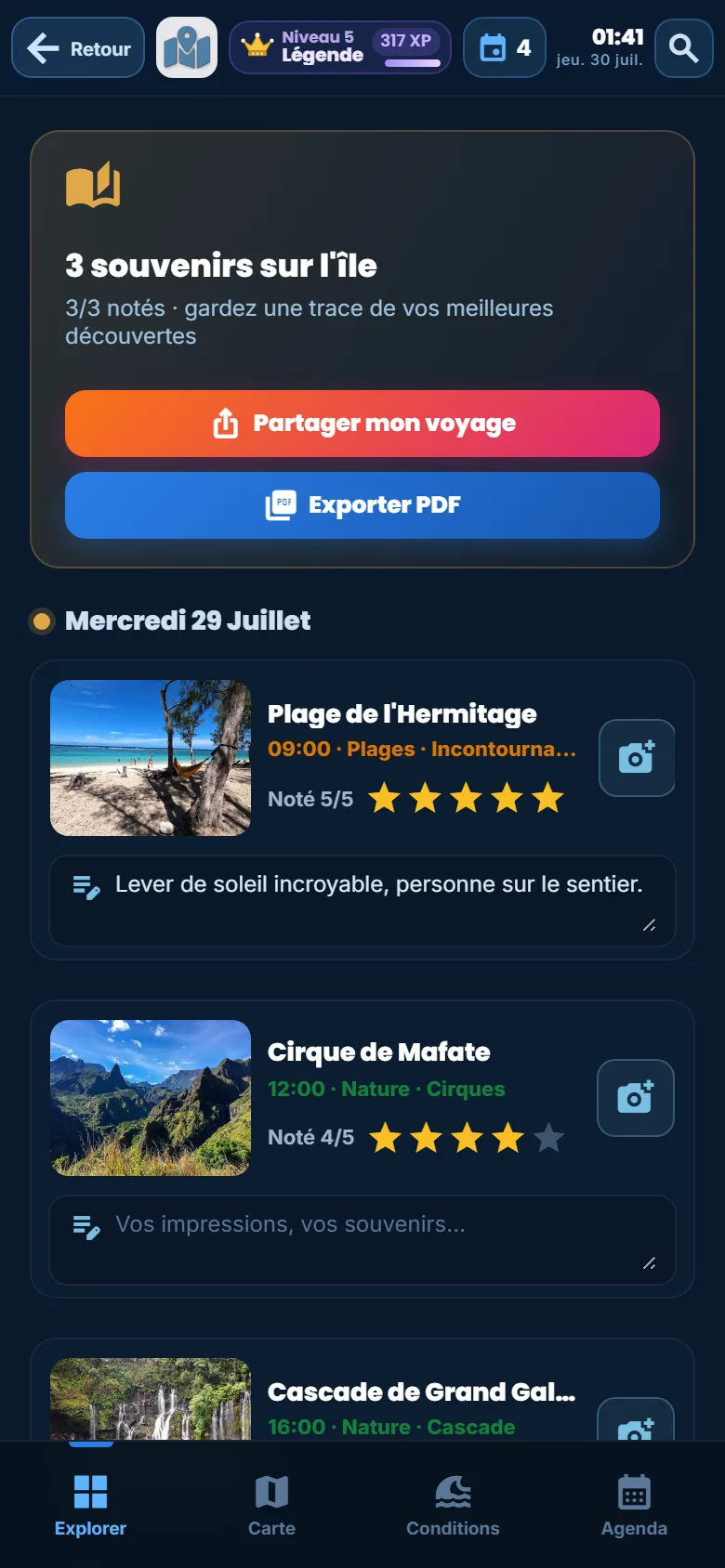Tap the empty Vos impressions note field
This screenshot has width=725, height=1568.
point(362,1240)
